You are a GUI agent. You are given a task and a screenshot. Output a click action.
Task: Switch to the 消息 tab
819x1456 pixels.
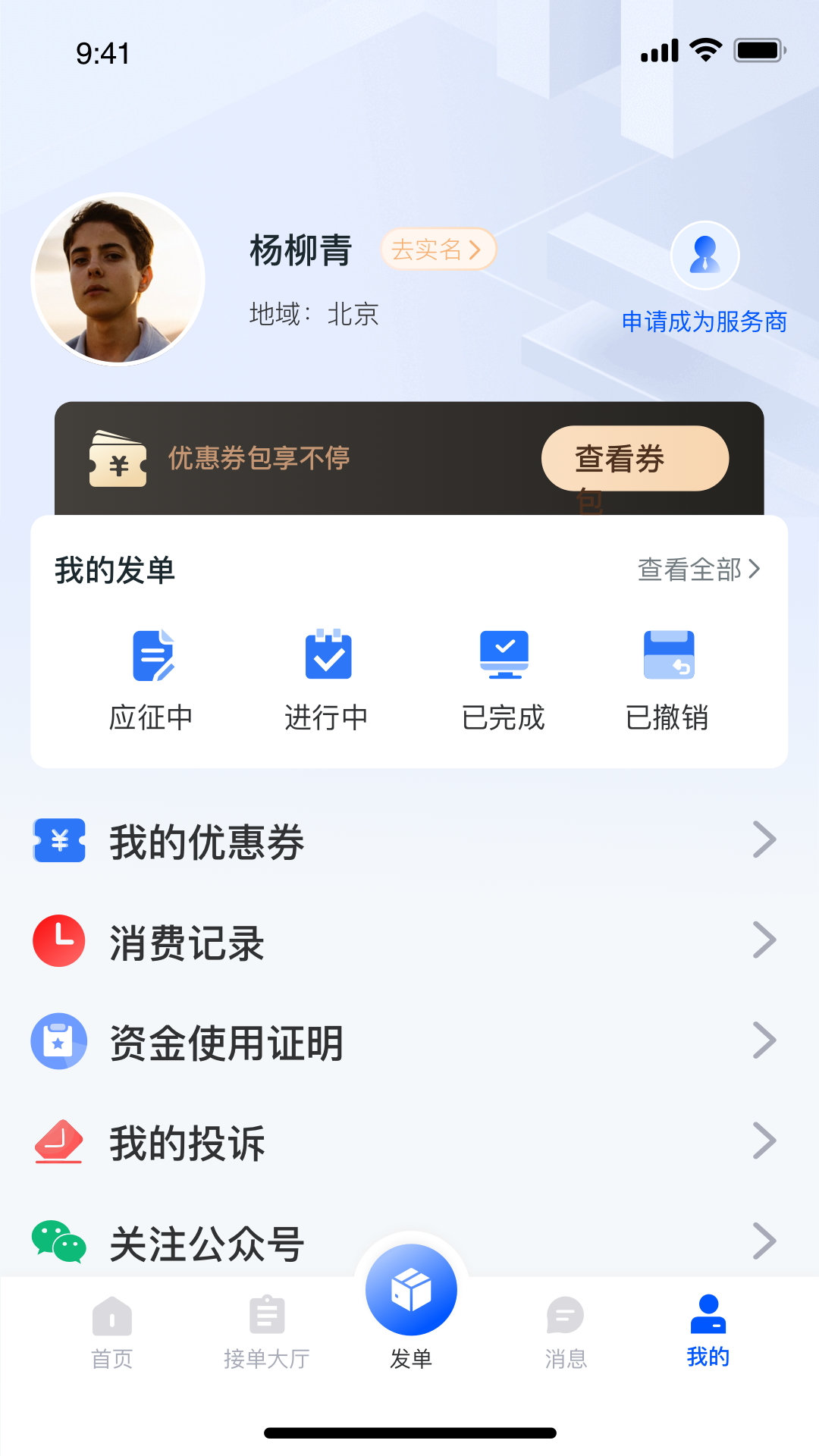(x=566, y=1332)
